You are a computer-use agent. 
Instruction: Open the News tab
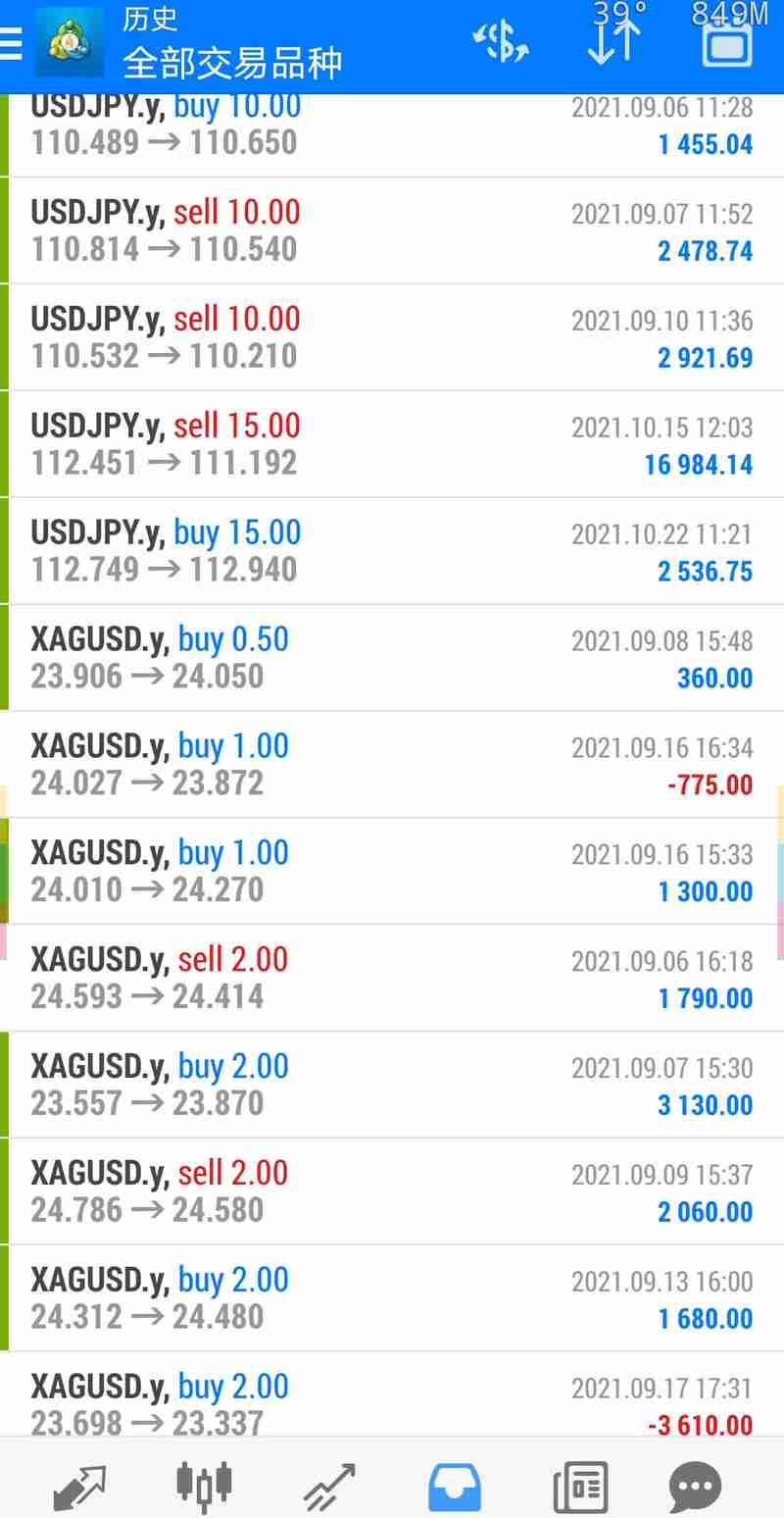580,1487
